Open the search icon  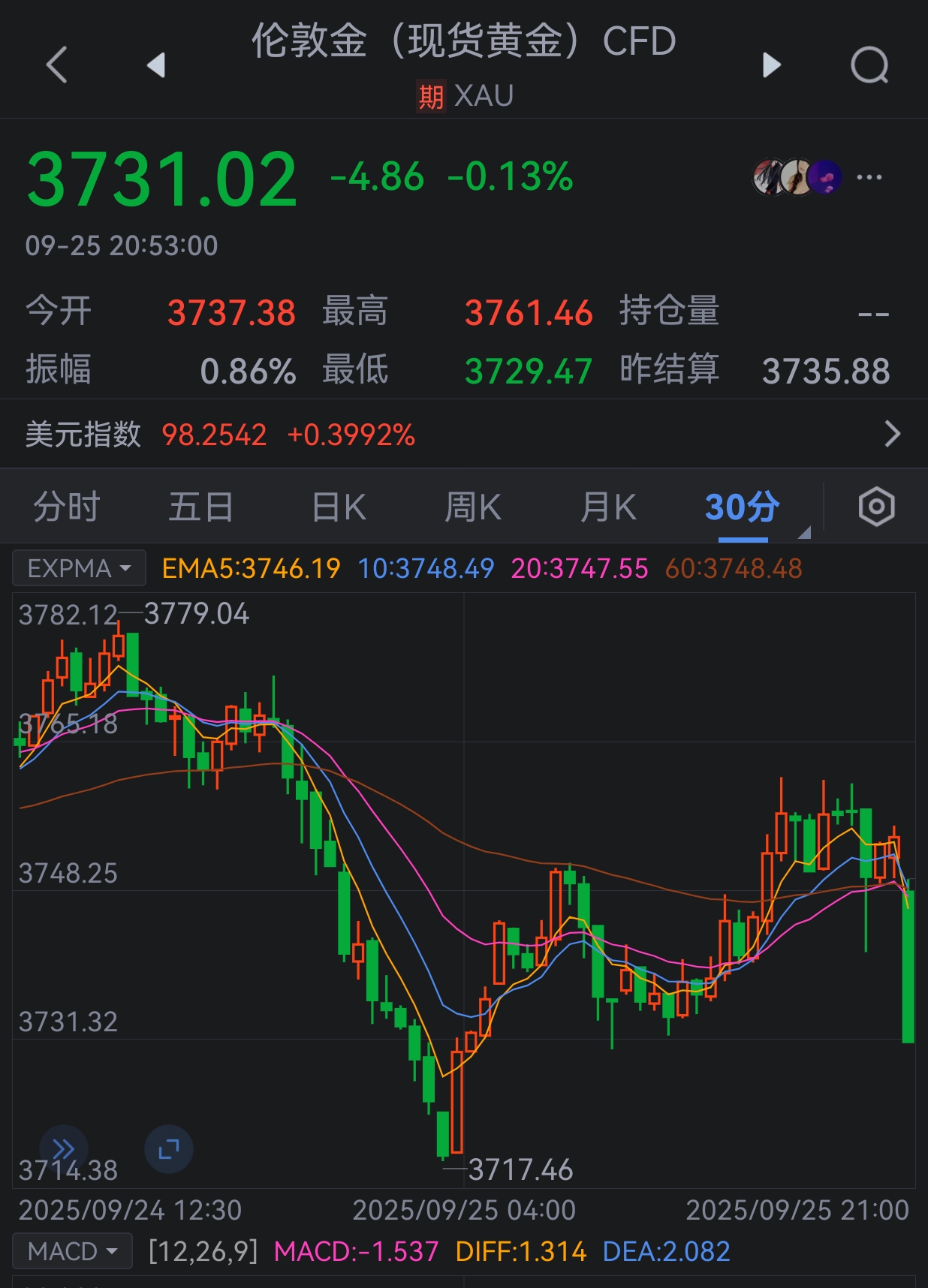coord(869,65)
